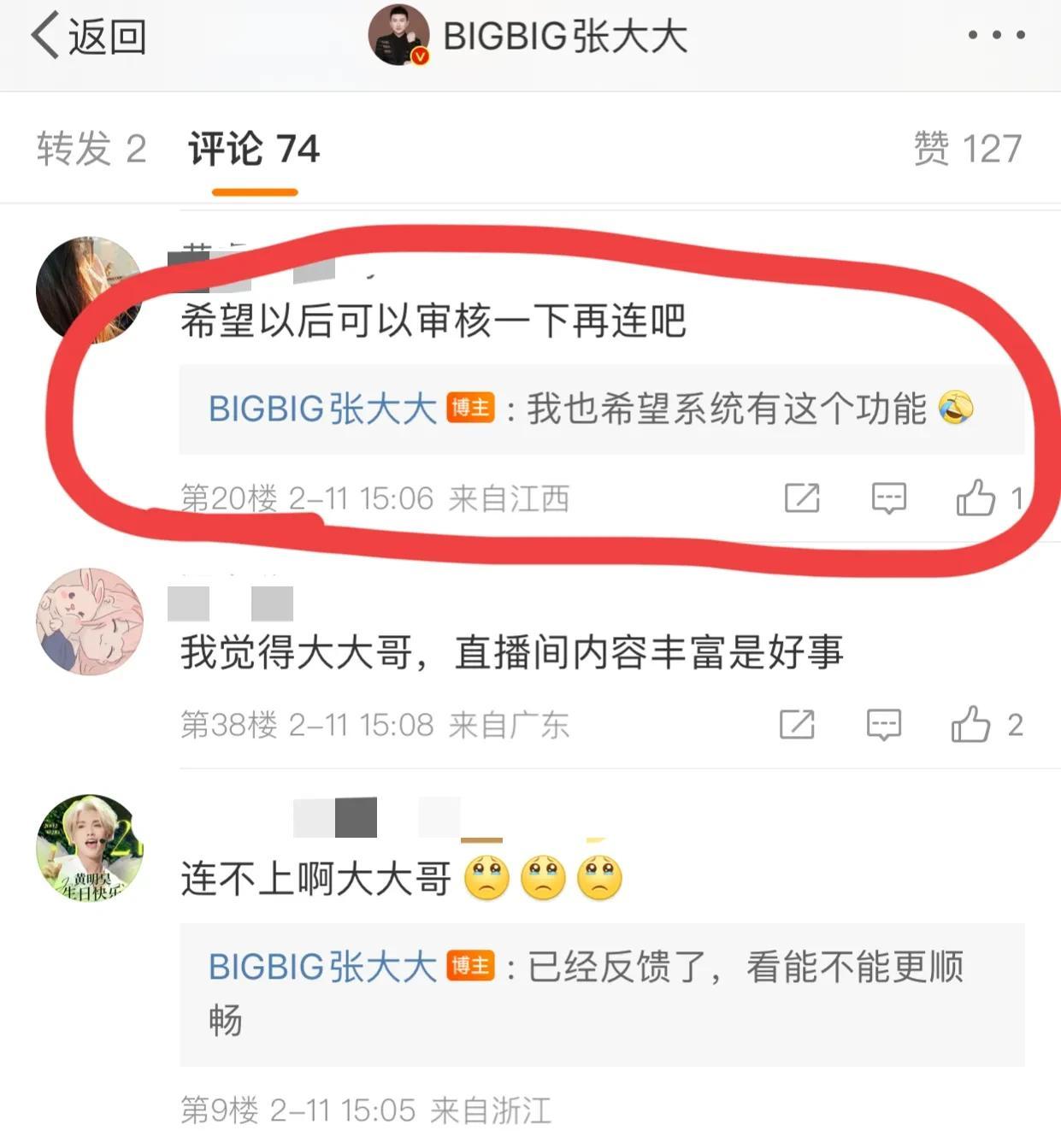The width and height of the screenshot is (1061, 1148).
Task: Open avatar of 连不上啊大大哥 commenter
Action: [x=90, y=847]
